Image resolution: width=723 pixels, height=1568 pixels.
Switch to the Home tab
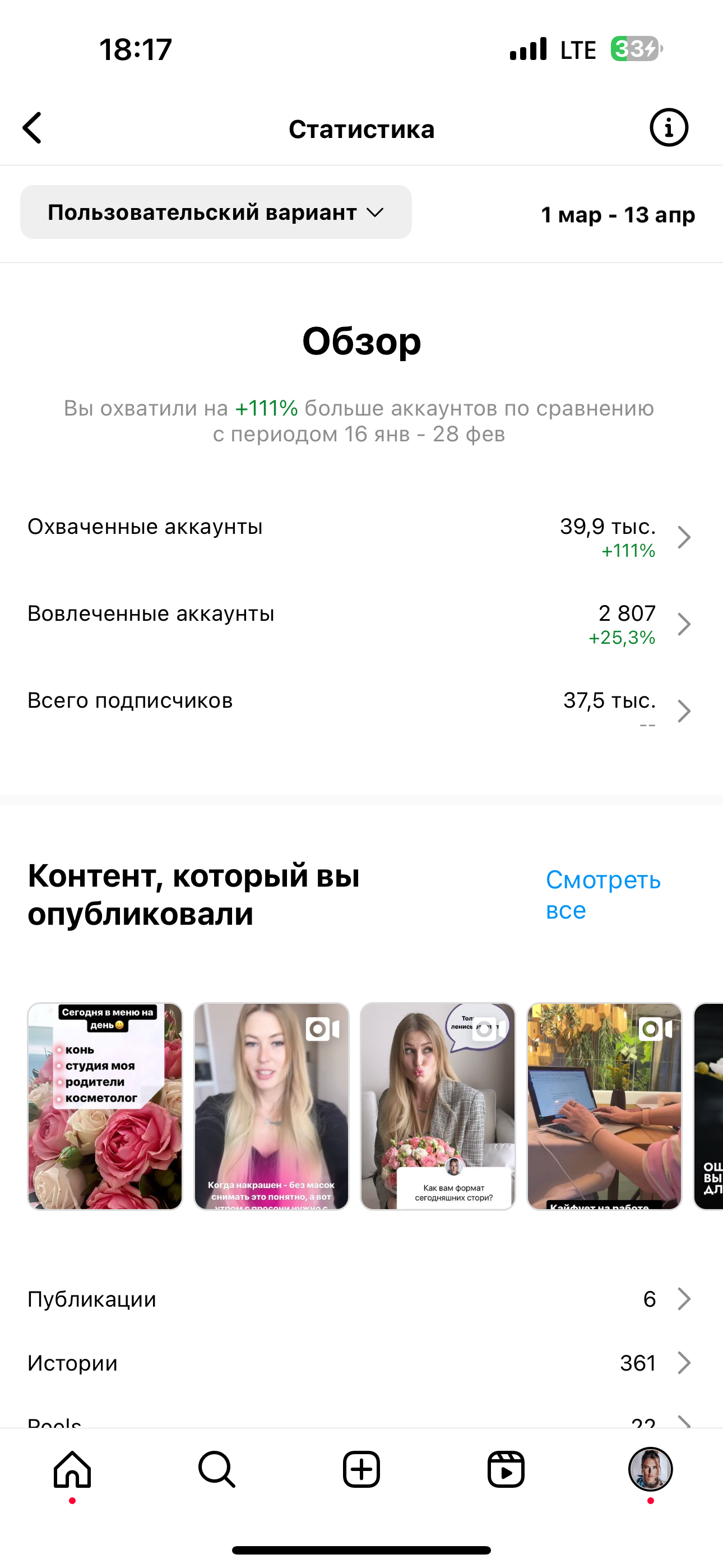click(72, 1469)
